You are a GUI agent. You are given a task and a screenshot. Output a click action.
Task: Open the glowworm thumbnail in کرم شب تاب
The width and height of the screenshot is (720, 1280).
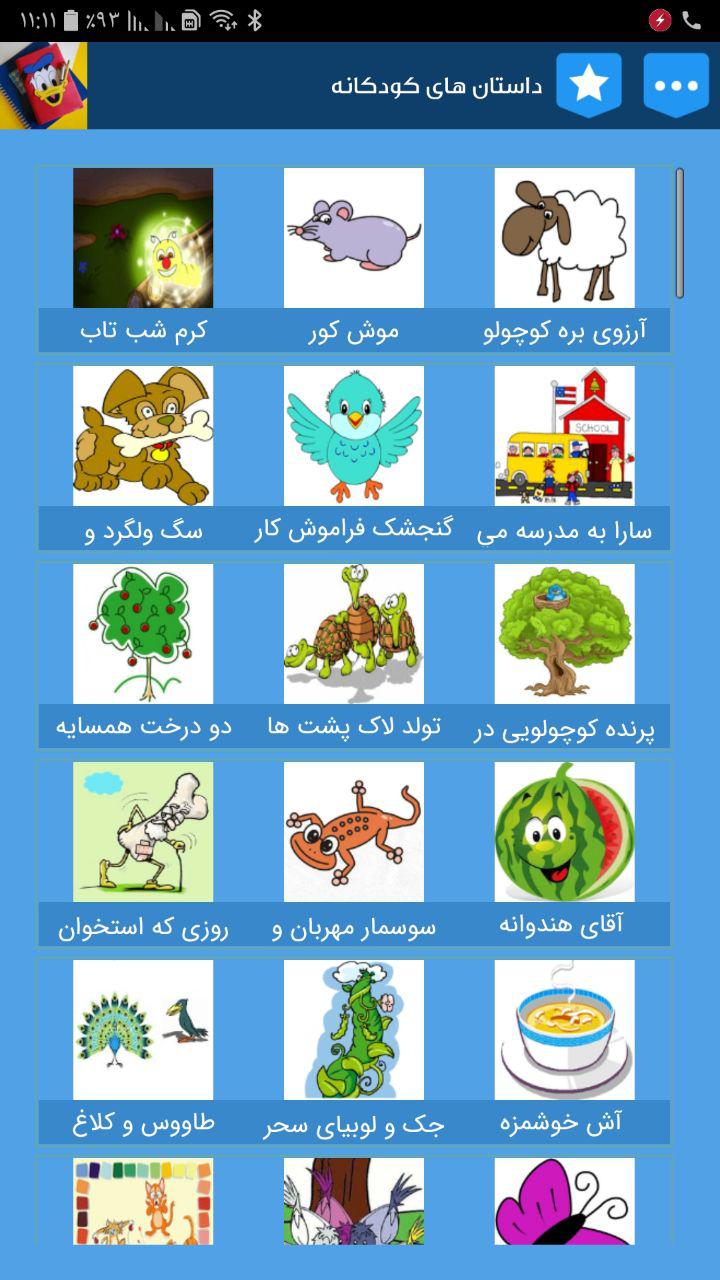pyautogui.click(x=143, y=239)
